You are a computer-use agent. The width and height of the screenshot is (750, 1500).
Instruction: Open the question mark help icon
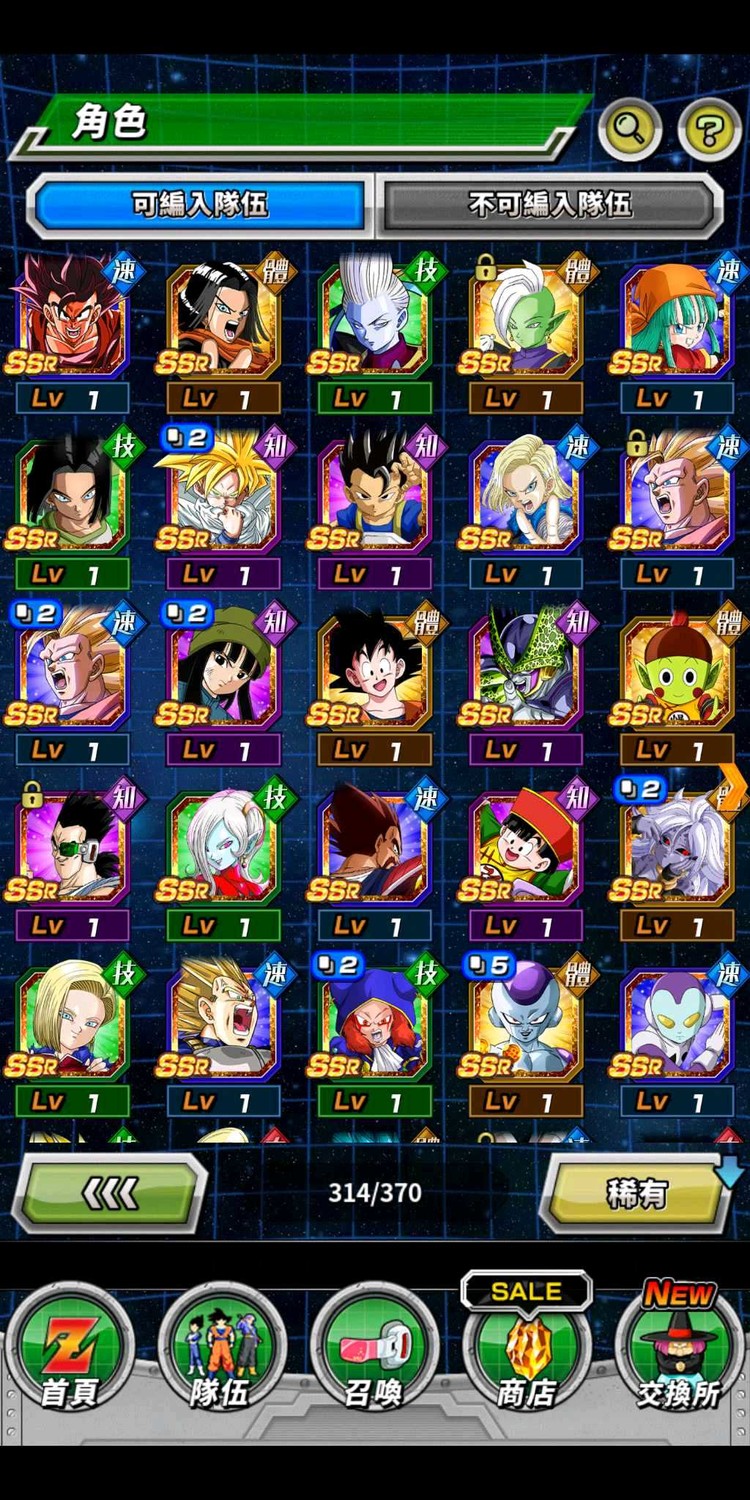709,129
